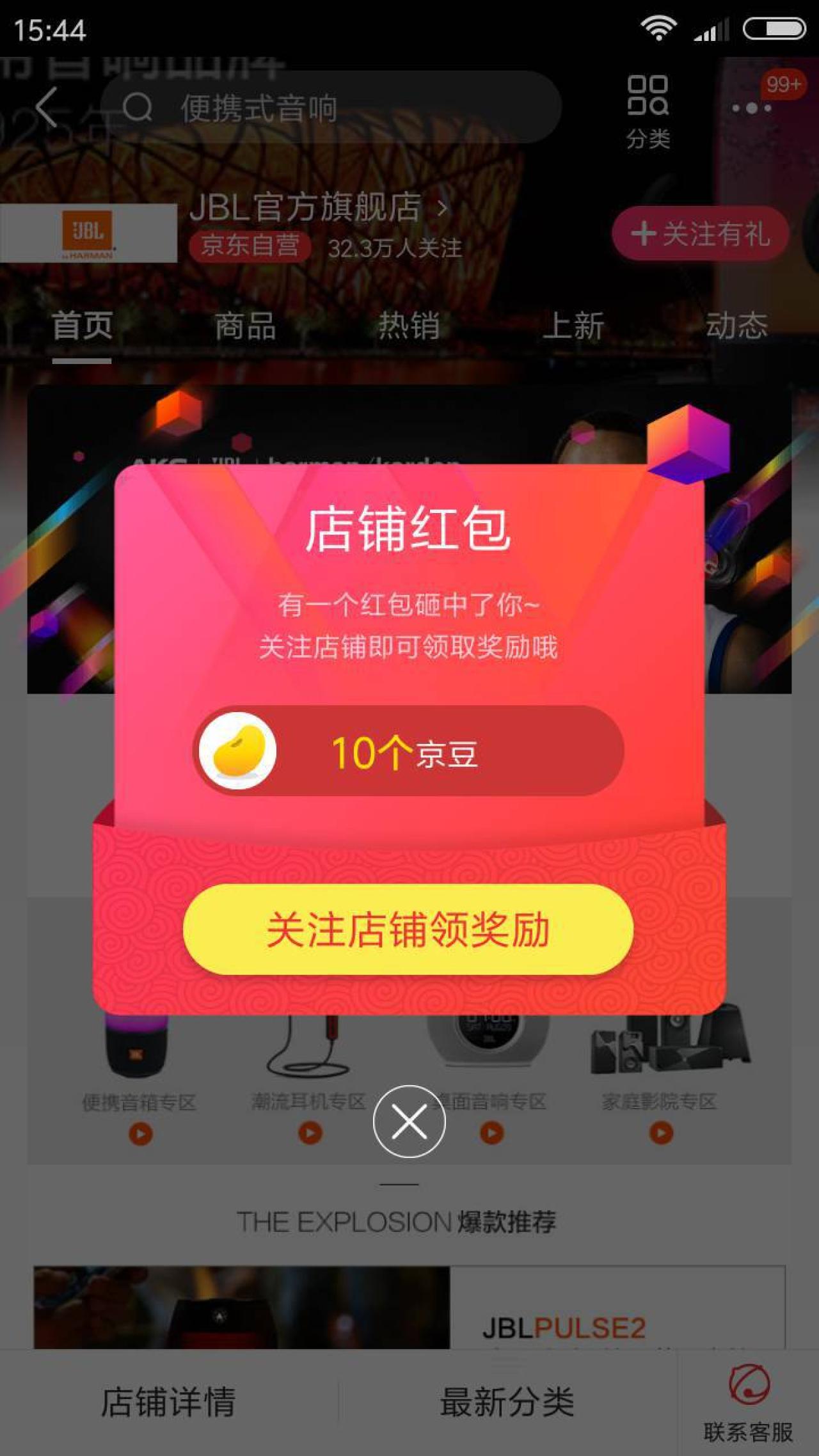
Task: Open 店铺详情 at the bottom
Action: 168,1402
